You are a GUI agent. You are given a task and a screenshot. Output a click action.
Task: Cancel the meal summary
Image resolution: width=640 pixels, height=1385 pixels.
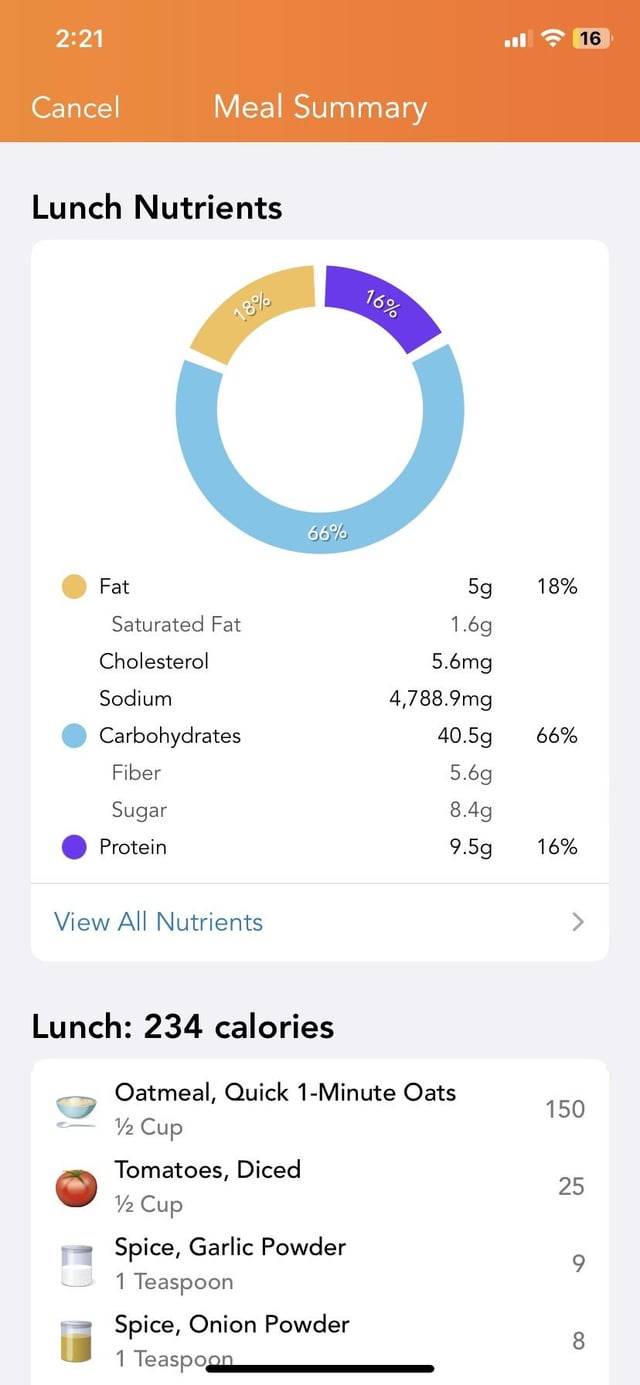click(75, 107)
